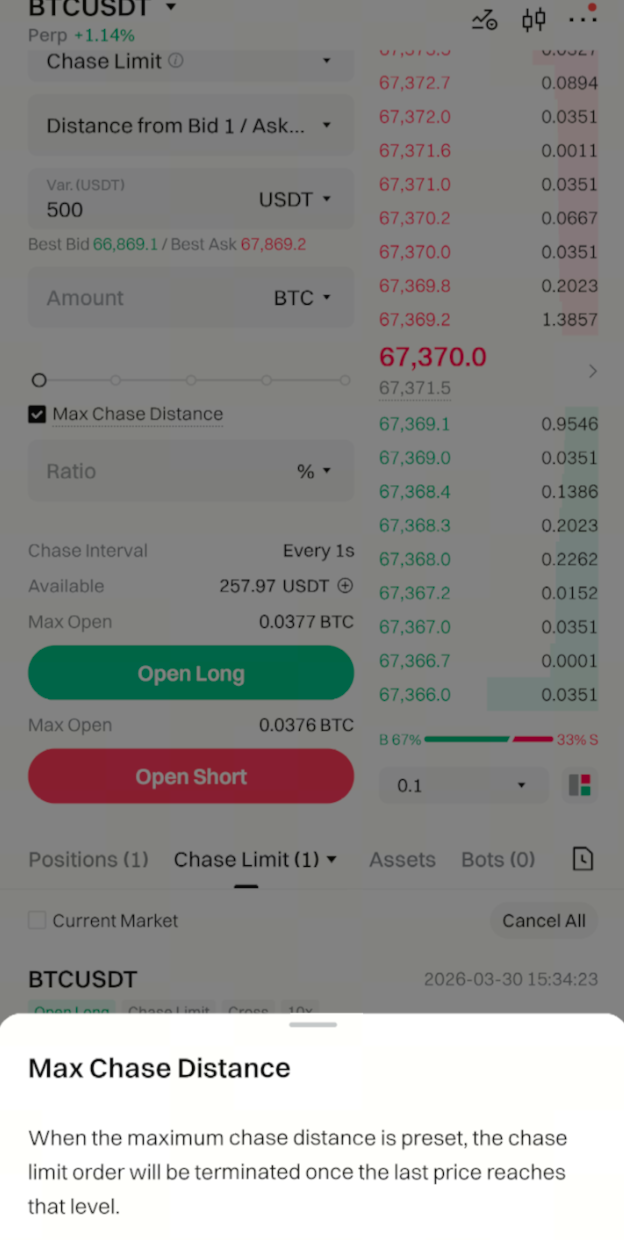Uncheck the Max Chase Distance checkbox
This screenshot has height=1240, width=624.
[x=37, y=414]
